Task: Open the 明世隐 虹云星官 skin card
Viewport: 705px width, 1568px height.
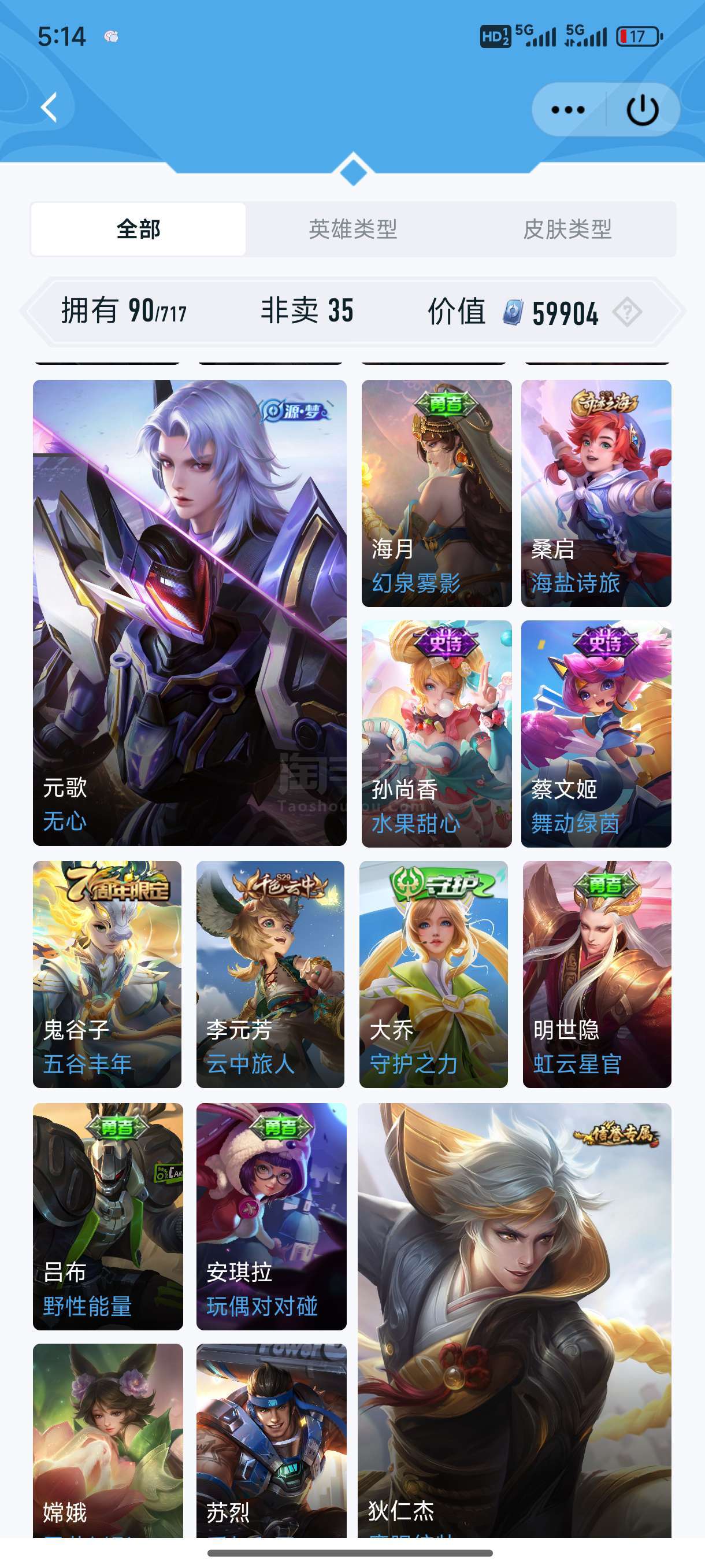Action: (598, 974)
